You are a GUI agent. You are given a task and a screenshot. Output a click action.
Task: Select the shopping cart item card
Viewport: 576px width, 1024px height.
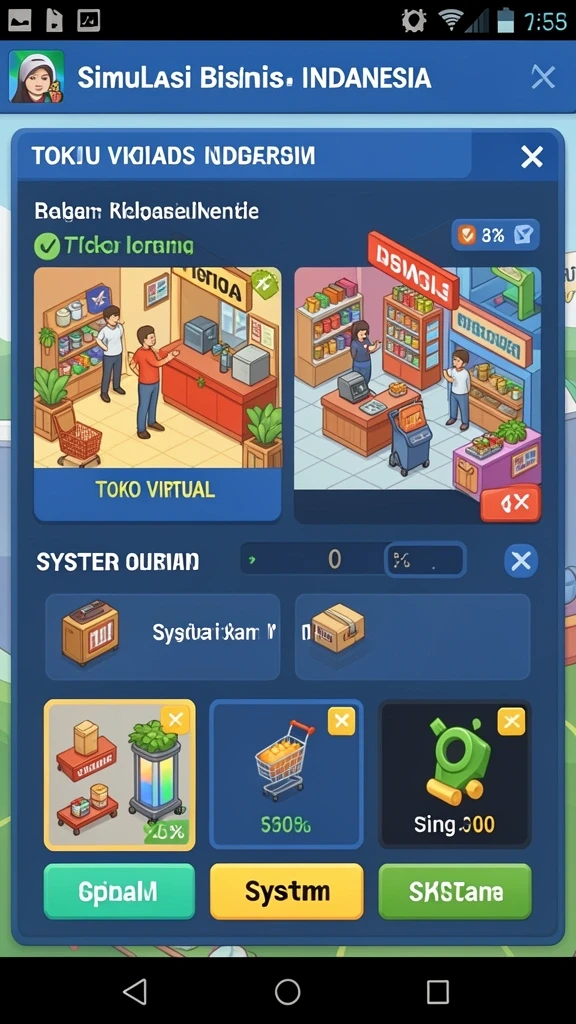[x=286, y=775]
